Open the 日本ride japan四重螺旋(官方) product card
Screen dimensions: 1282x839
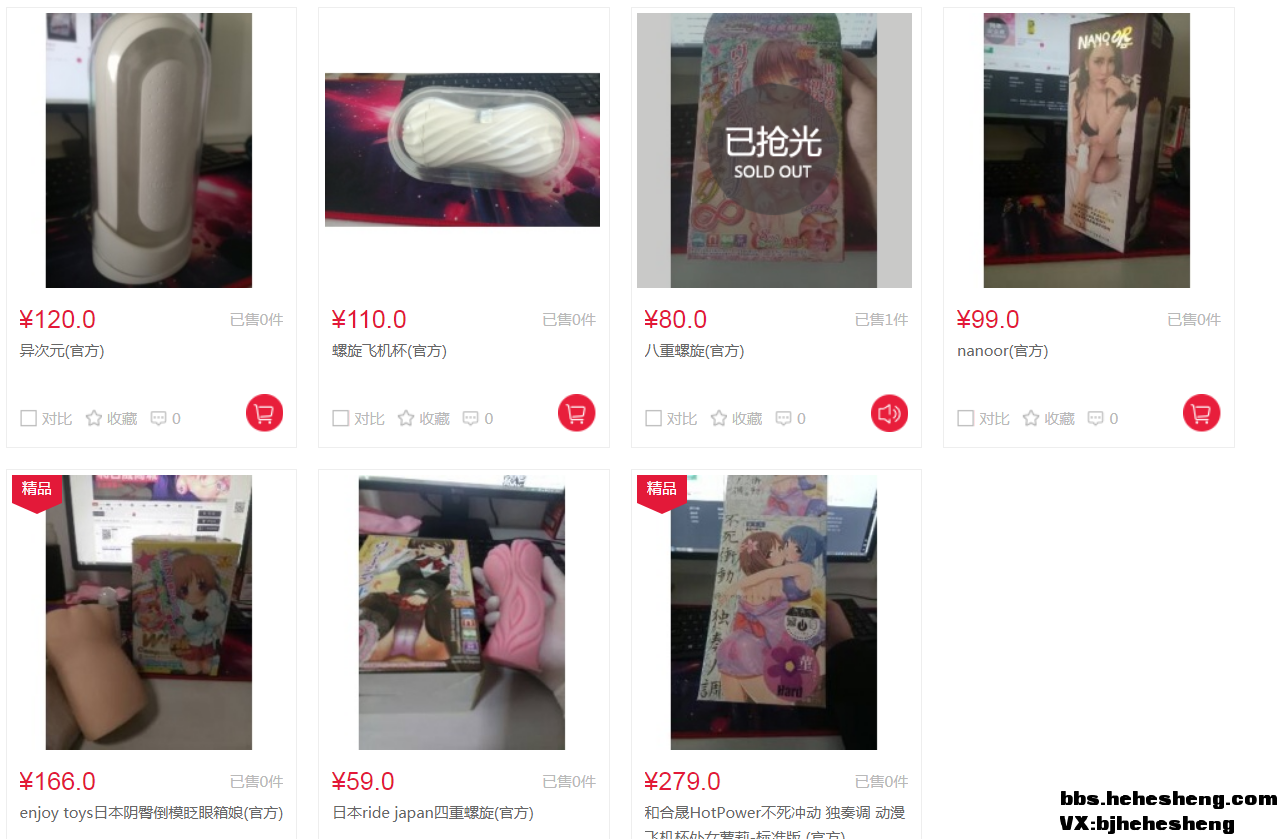(462, 612)
